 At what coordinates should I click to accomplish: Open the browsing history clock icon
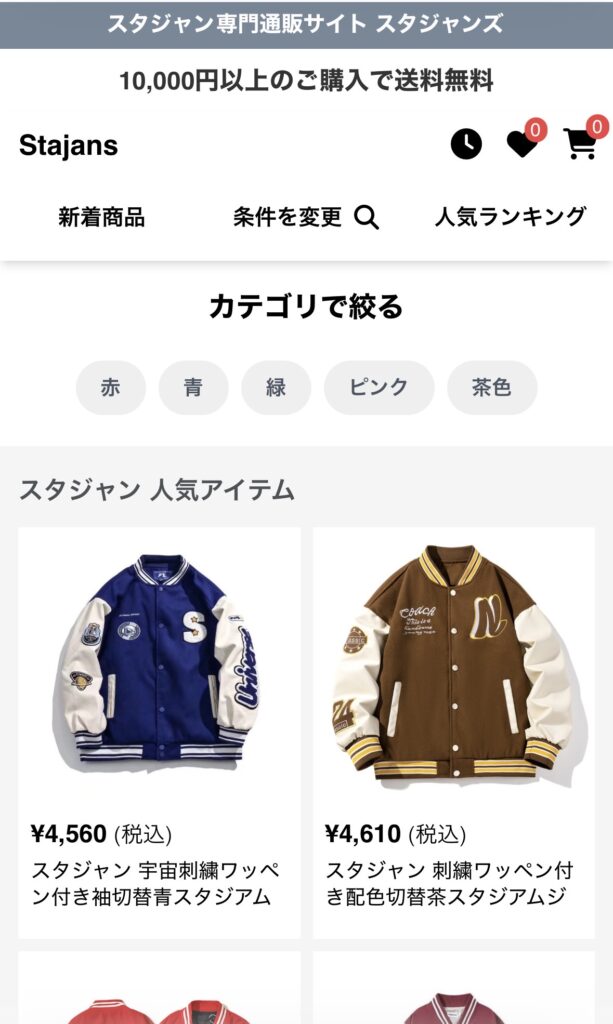(466, 144)
